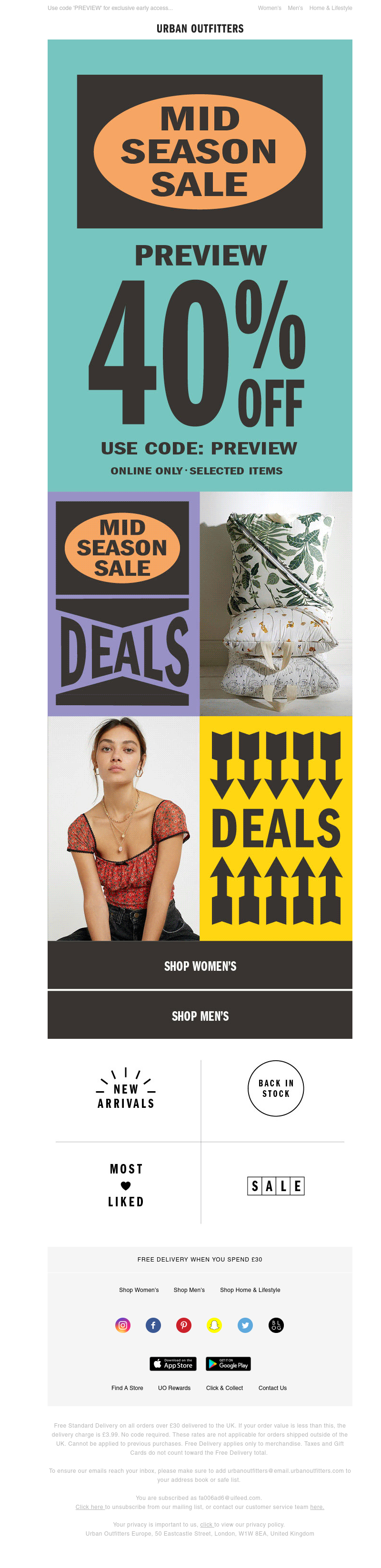Open Back In Stock section
Screen dimensions: 381x1568
[276, 1088]
